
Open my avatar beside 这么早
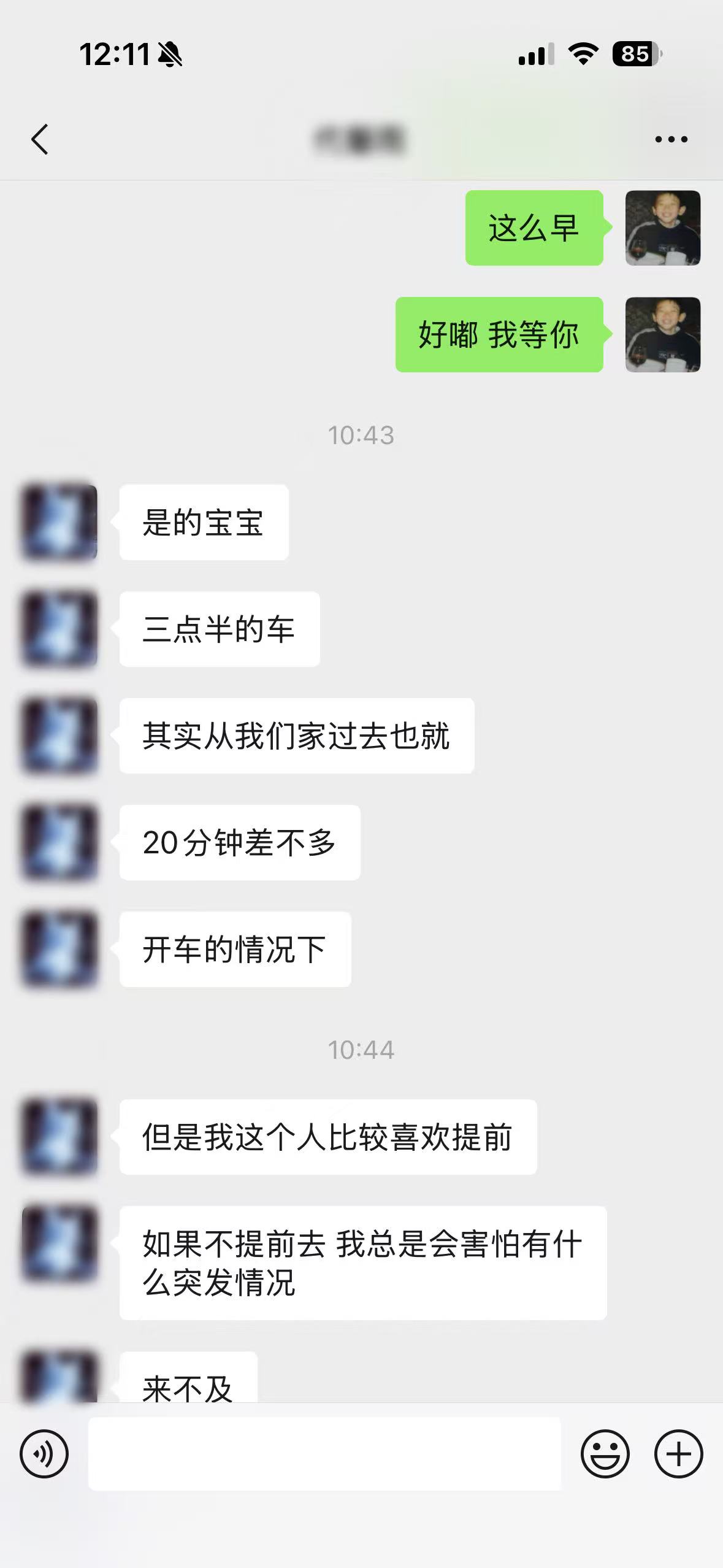(x=662, y=228)
